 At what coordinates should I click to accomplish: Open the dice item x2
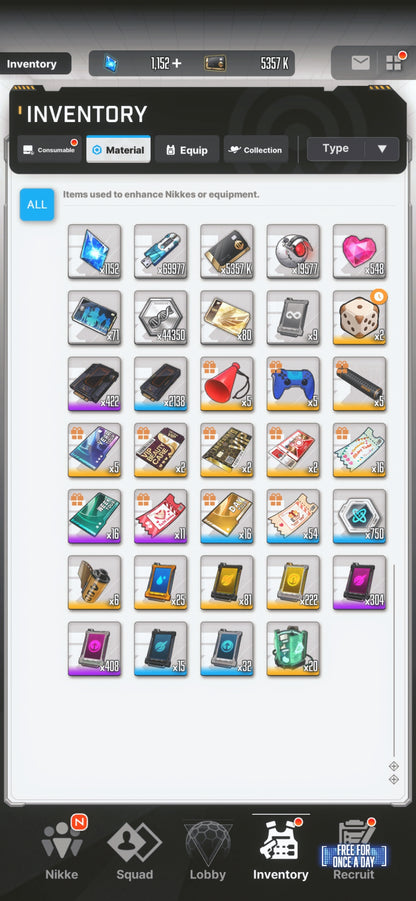click(x=360, y=318)
